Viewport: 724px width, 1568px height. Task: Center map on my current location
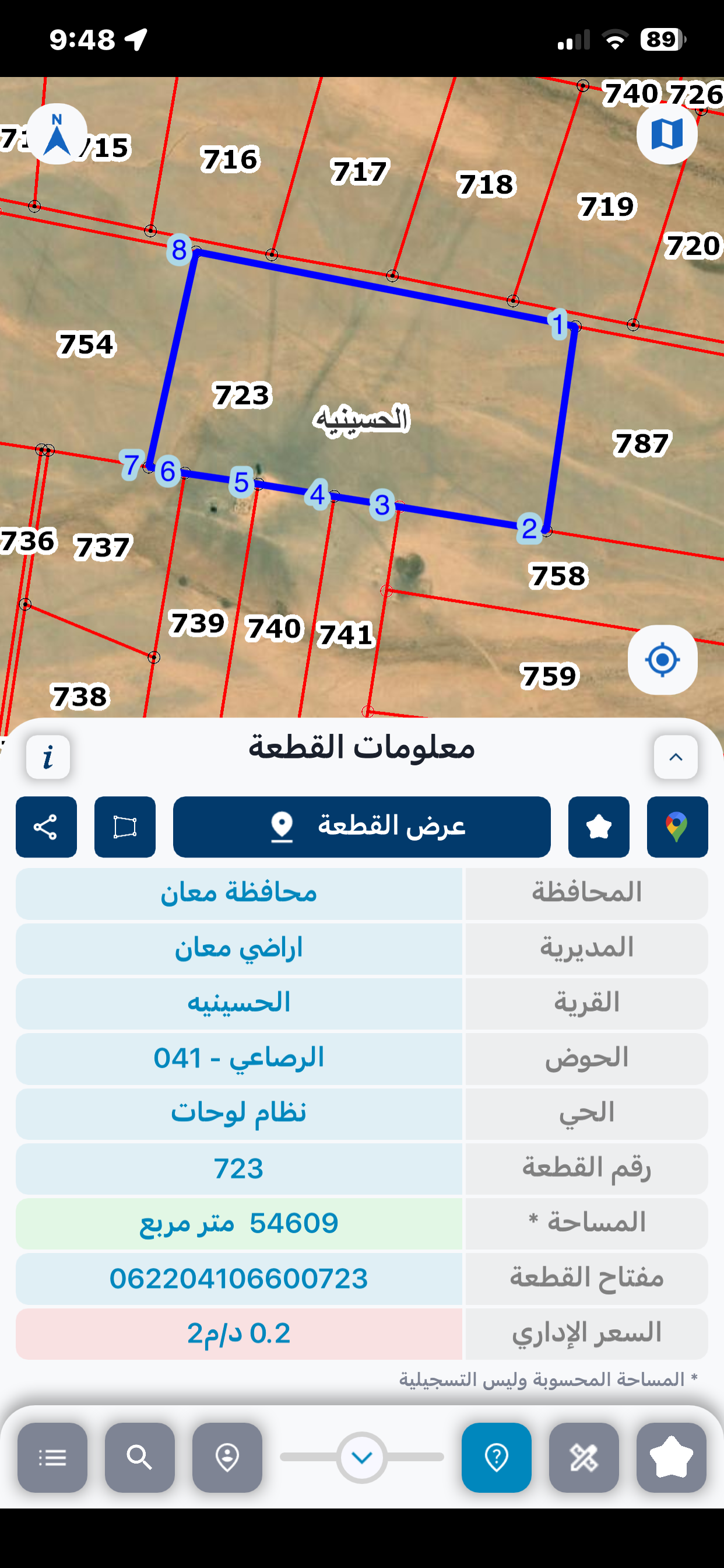(662, 660)
